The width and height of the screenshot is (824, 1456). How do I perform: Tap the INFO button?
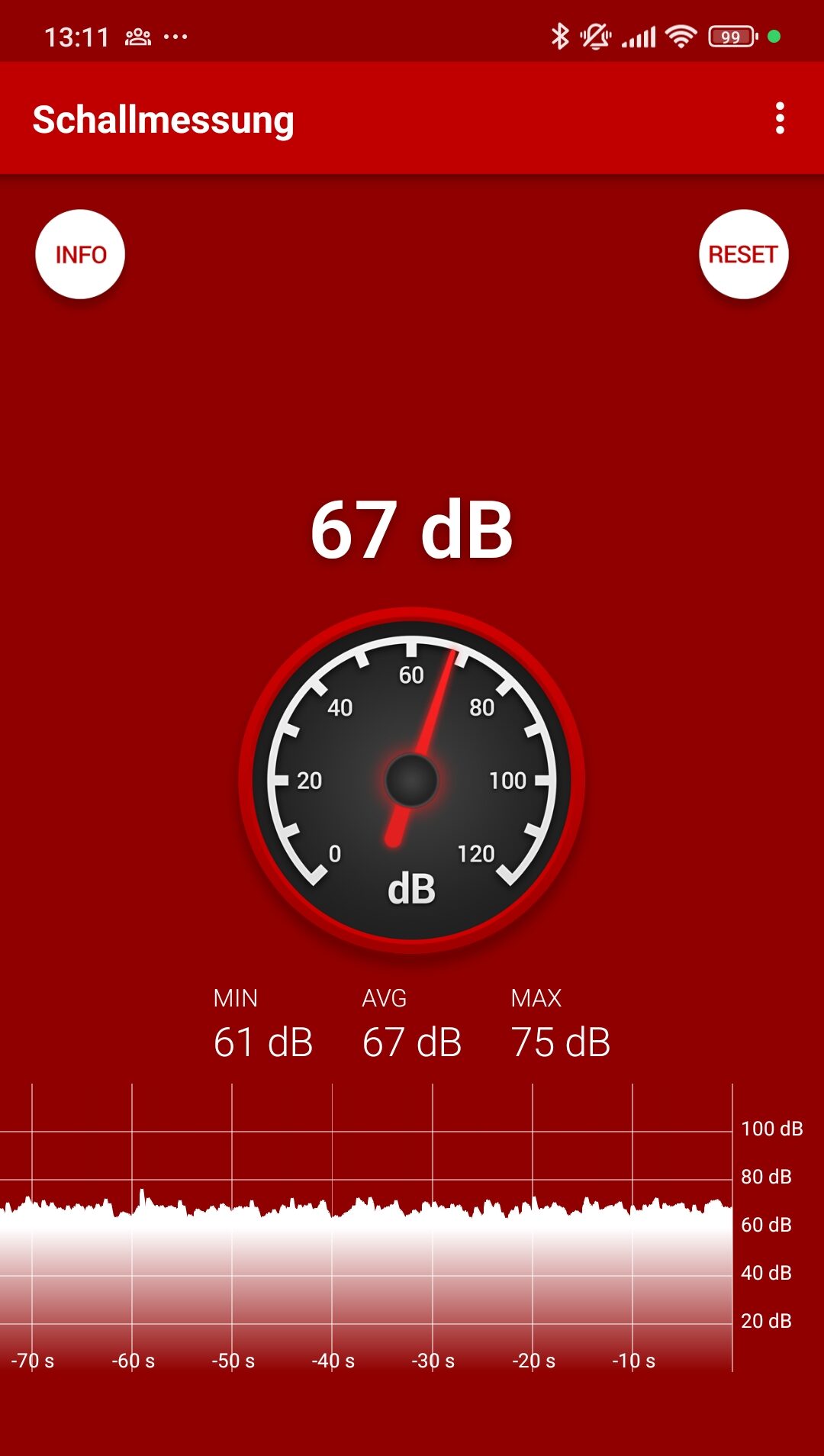tap(80, 254)
